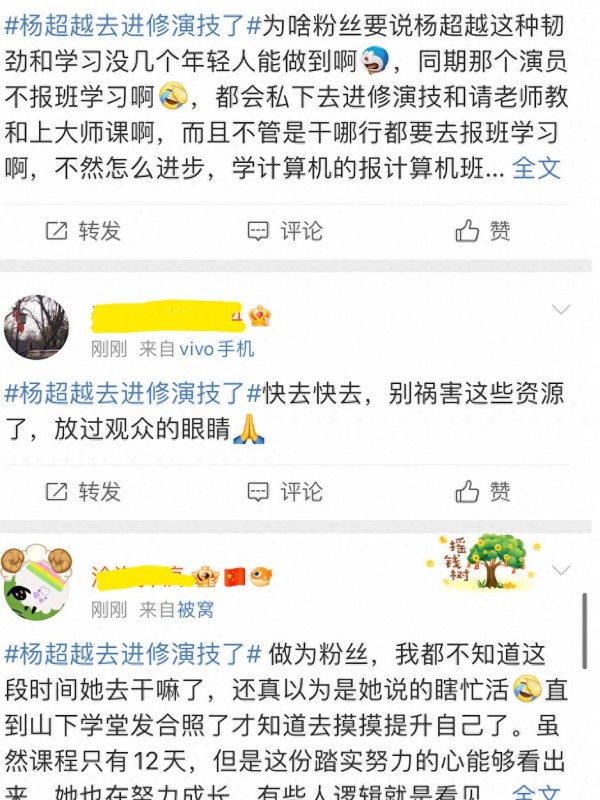Comment on the post ending with 报计算机班
This screenshot has width=600, height=800.
(285, 231)
